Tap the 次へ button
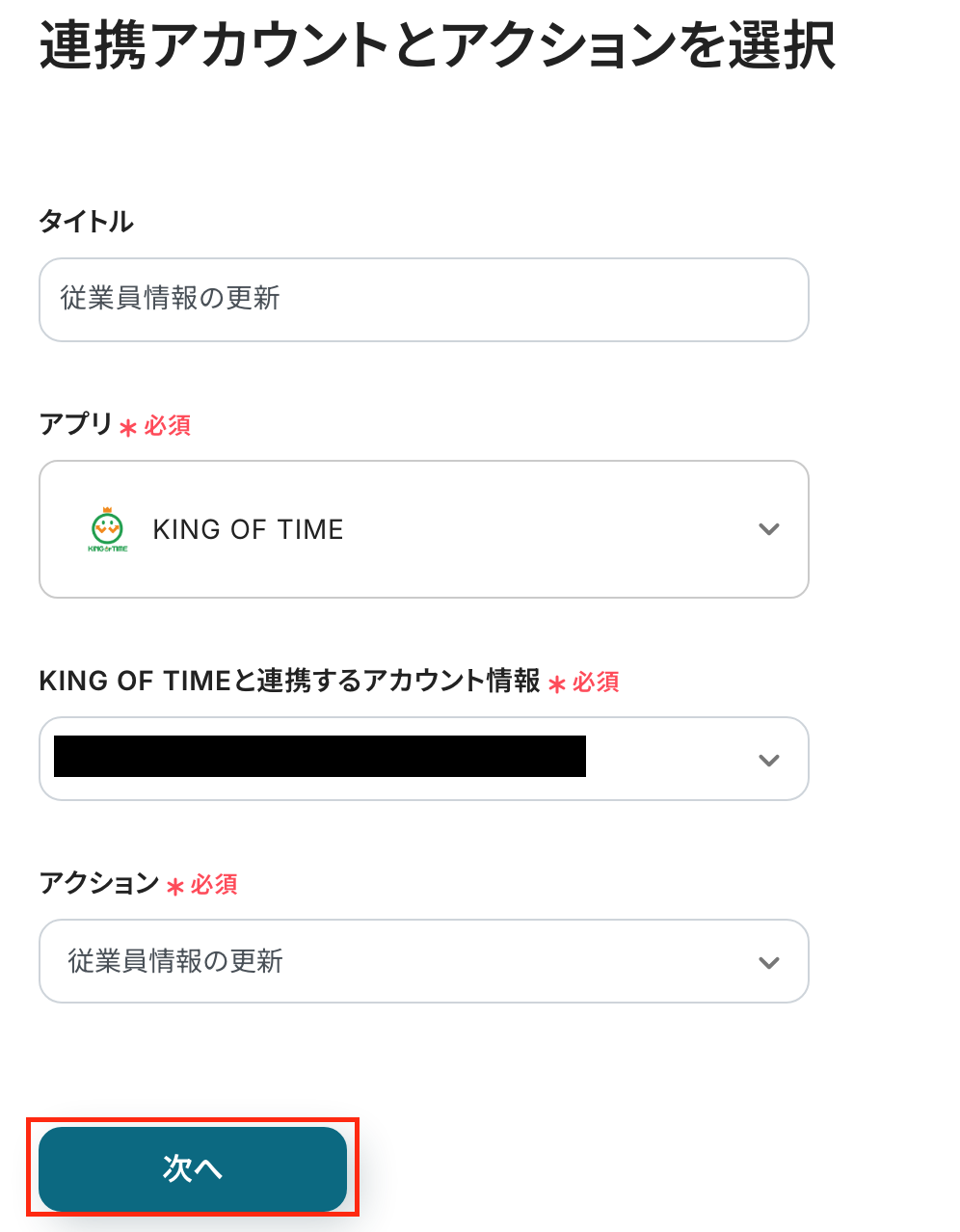The width and height of the screenshot is (960, 1232). (193, 1168)
